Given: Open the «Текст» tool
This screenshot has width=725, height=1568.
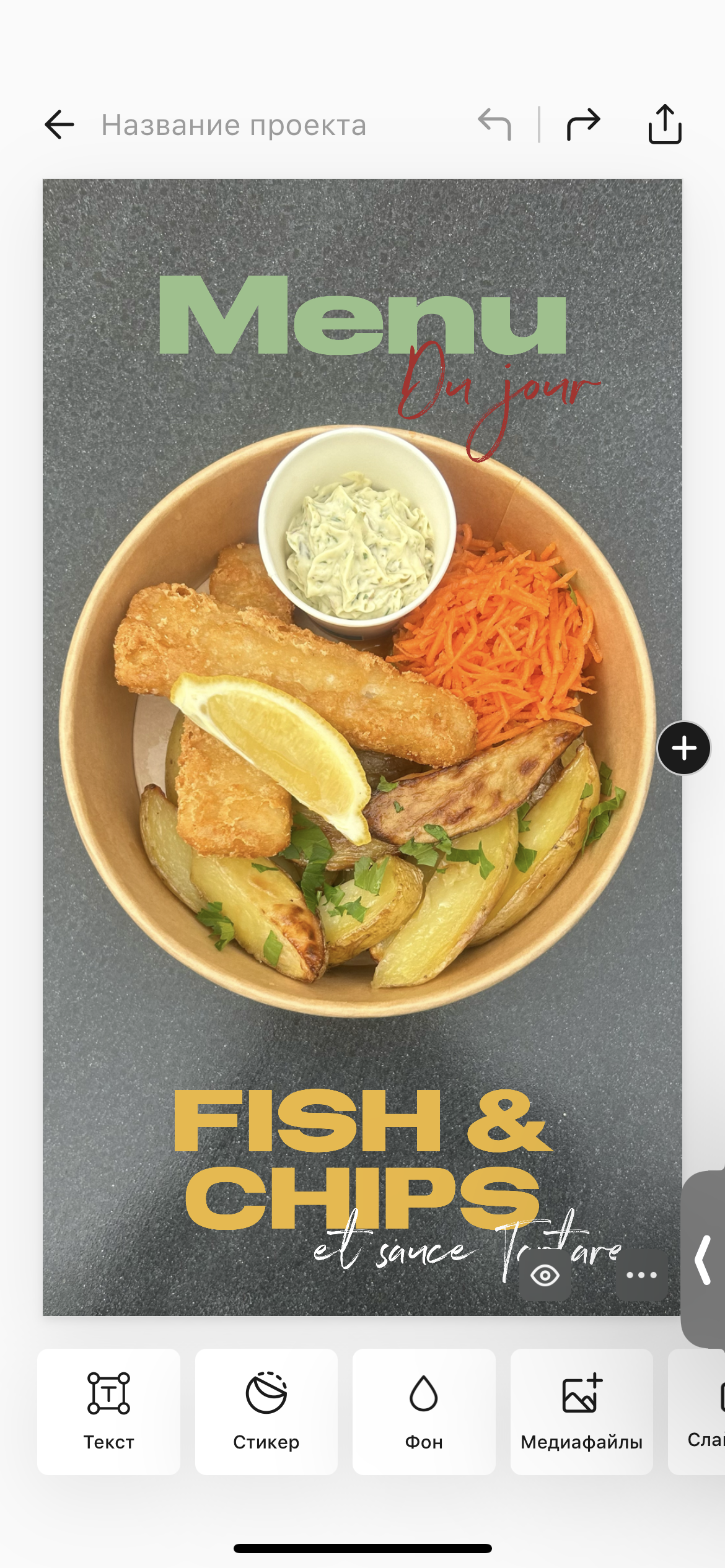Looking at the screenshot, I should click(x=109, y=1412).
